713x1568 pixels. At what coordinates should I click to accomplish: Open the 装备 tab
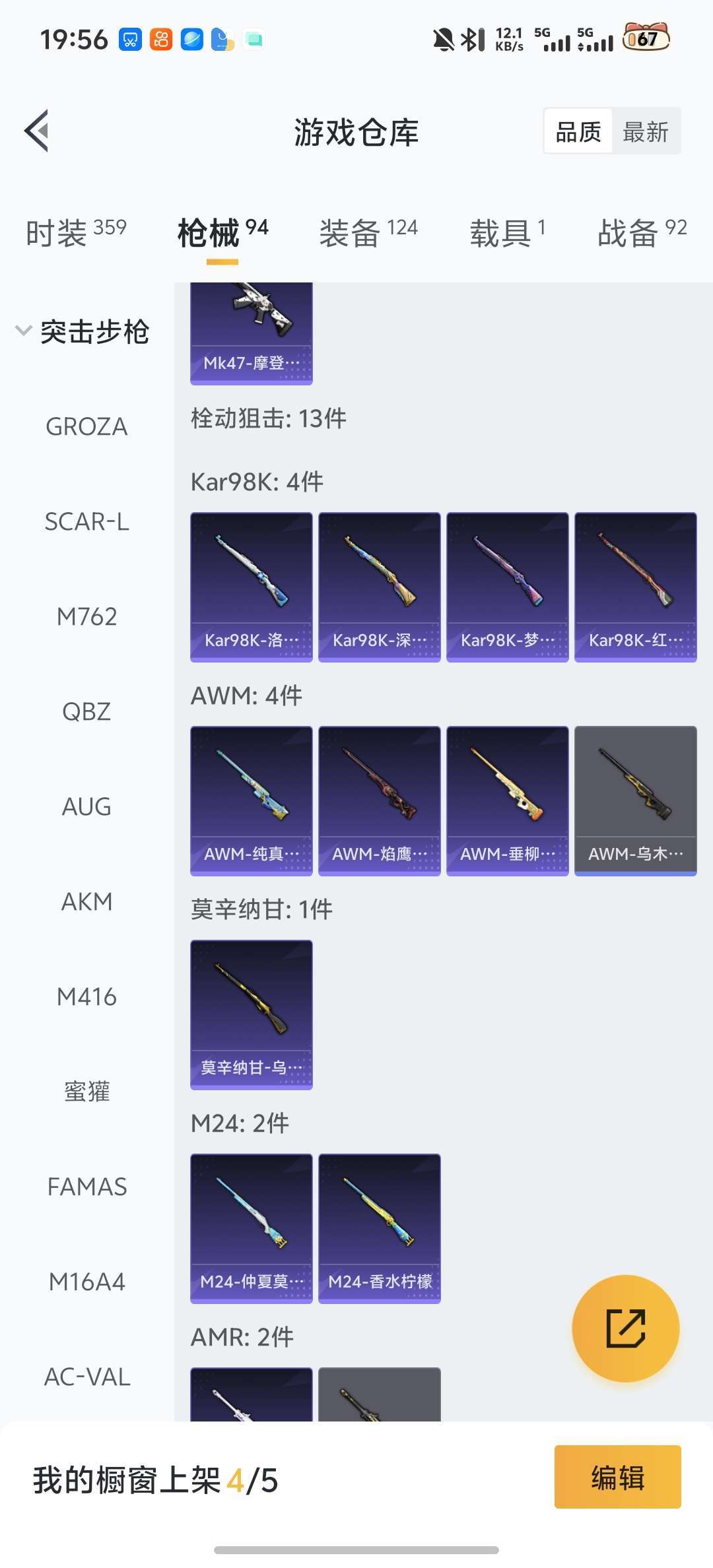point(368,233)
